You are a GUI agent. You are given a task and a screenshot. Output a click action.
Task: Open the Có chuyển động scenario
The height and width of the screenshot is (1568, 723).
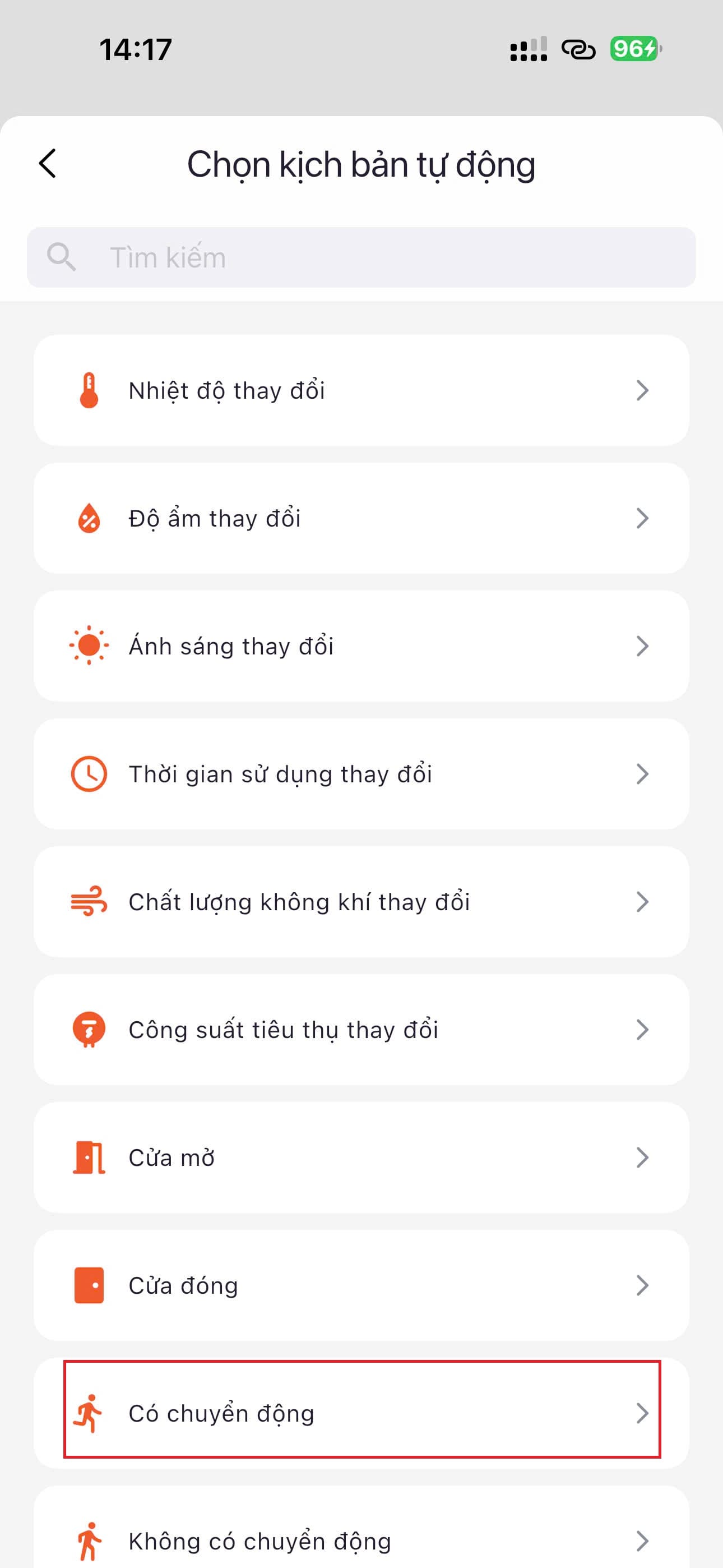361,1413
